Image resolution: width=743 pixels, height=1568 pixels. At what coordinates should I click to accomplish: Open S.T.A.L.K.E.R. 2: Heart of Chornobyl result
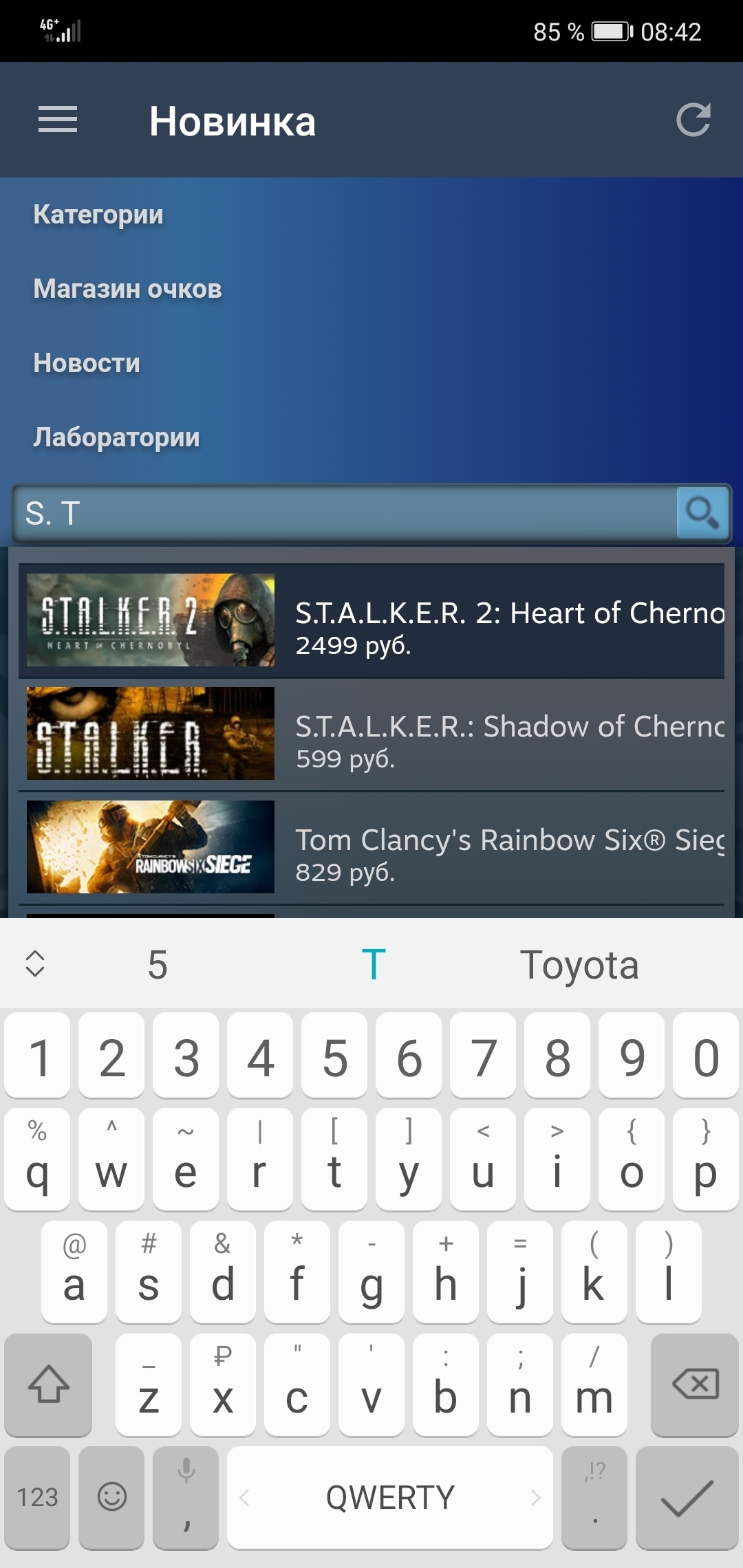pyautogui.click(x=371, y=621)
